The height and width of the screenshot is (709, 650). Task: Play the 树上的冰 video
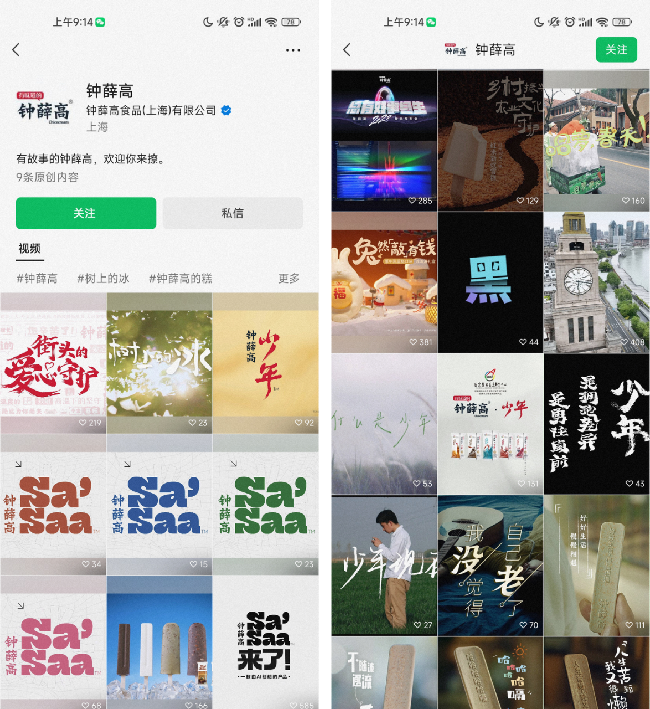pyautogui.click(x=158, y=361)
